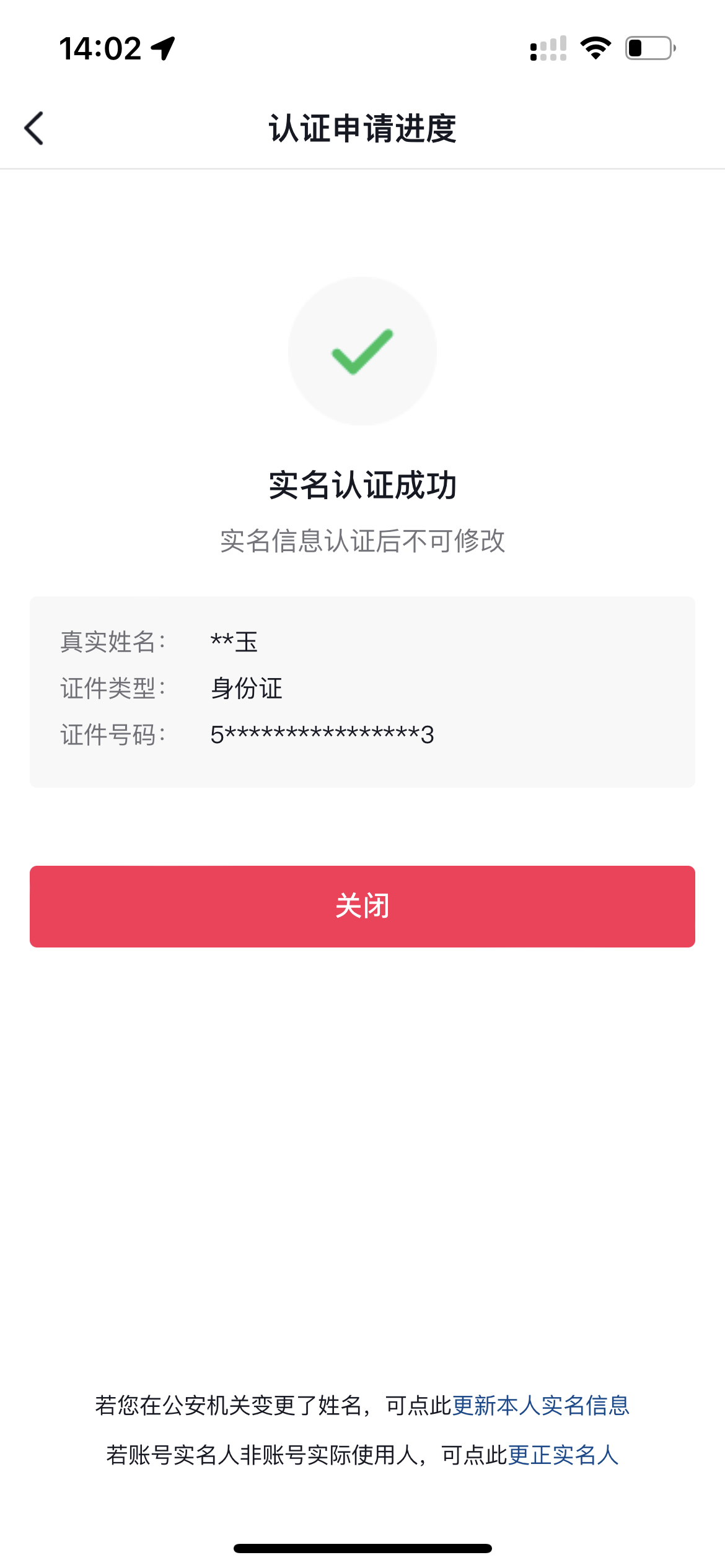Tap the red 关闭 button
Screen dimensions: 725x1568
[x=362, y=906]
